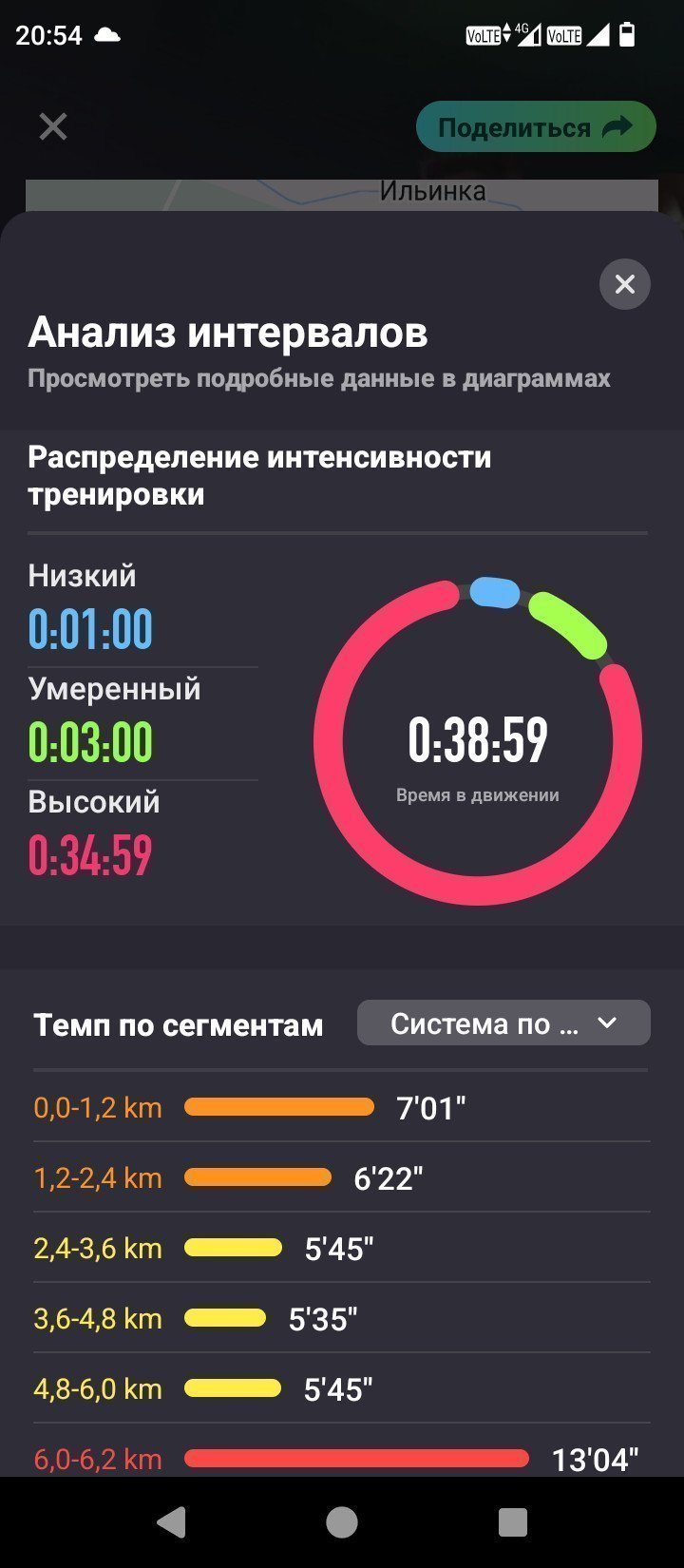The width and height of the screenshot is (684, 1568).
Task: Open recent apps via system square button
Action: pos(513,1522)
